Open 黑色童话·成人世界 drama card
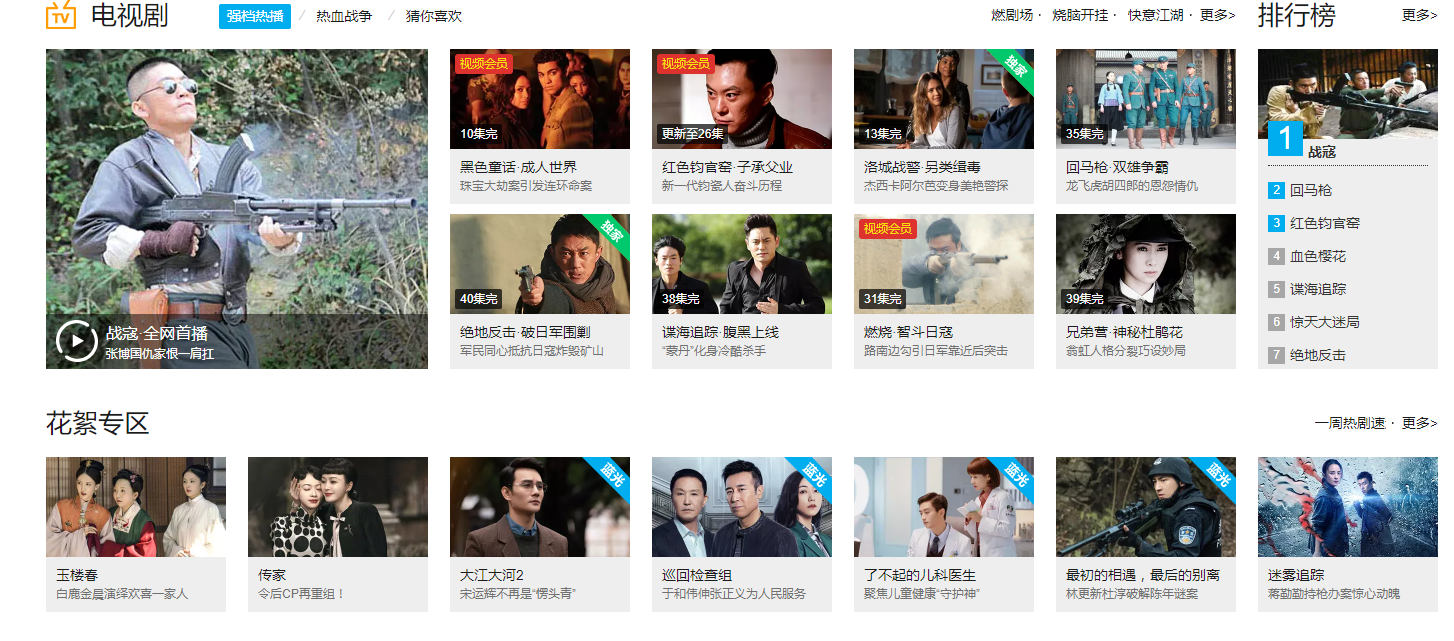Image resolution: width=1454 pixels, height=641 pixels. (x=540, y=100)
